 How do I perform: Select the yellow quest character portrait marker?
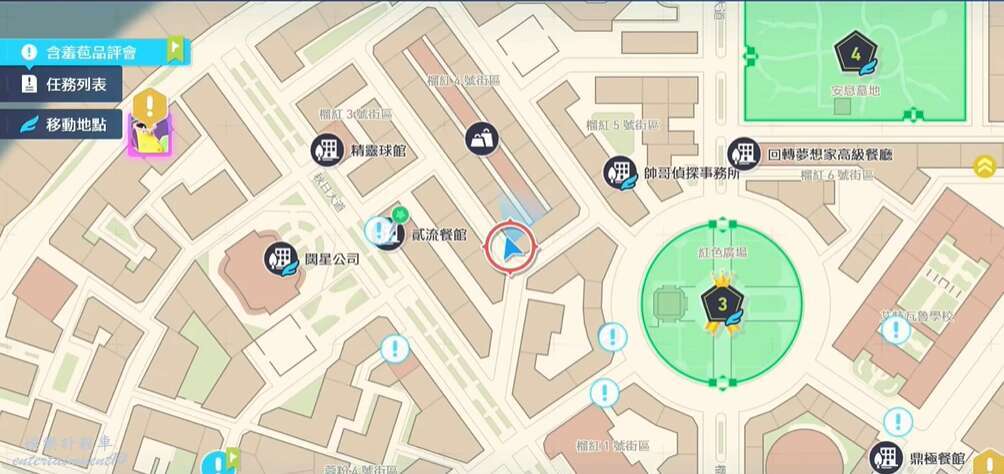[x=148, y=133]
